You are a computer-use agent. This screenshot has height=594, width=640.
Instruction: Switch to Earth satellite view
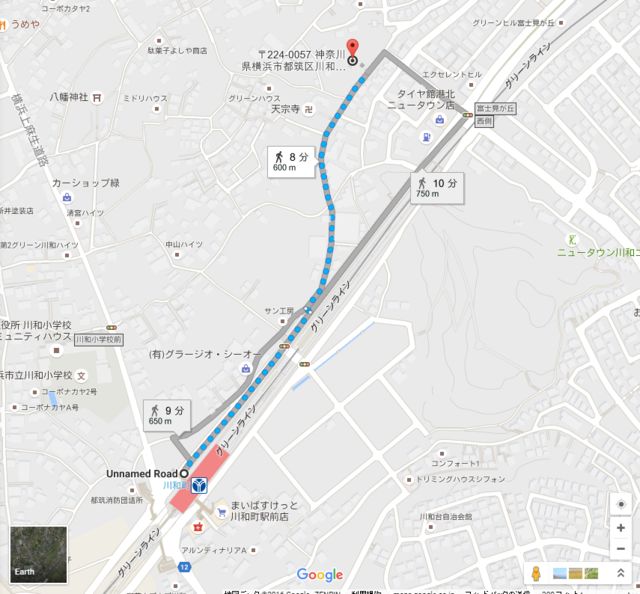tap(38, 555)
